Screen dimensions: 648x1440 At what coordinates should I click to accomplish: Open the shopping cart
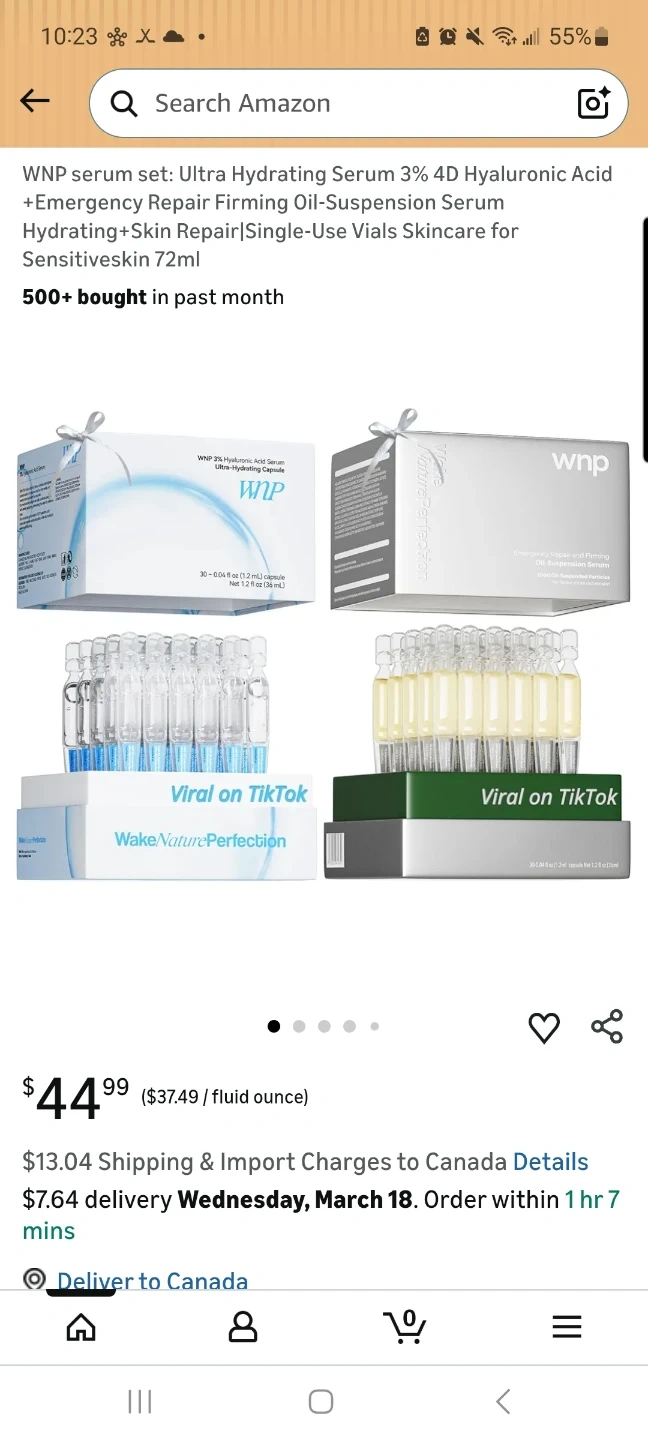[405, 1327]
